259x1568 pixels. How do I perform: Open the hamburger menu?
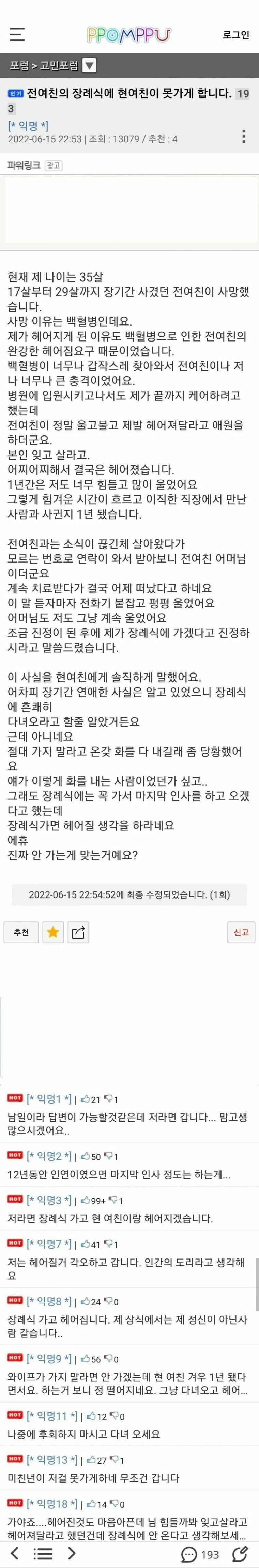(x=16, y=35)
